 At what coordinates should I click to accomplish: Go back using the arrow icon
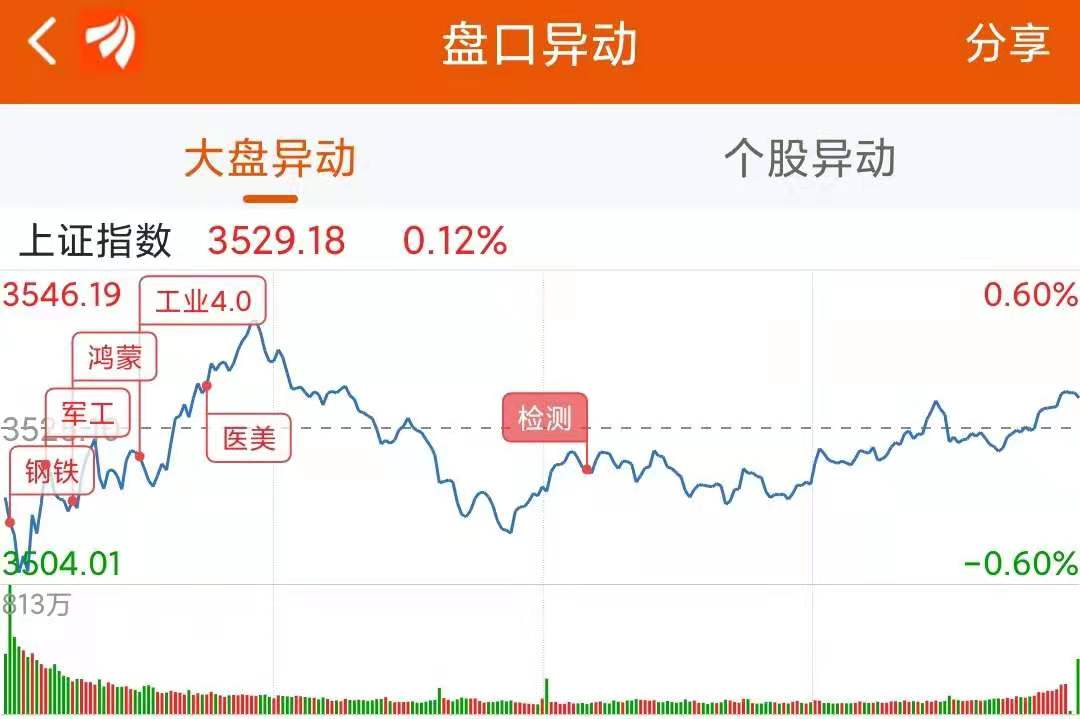click(42, 45)
